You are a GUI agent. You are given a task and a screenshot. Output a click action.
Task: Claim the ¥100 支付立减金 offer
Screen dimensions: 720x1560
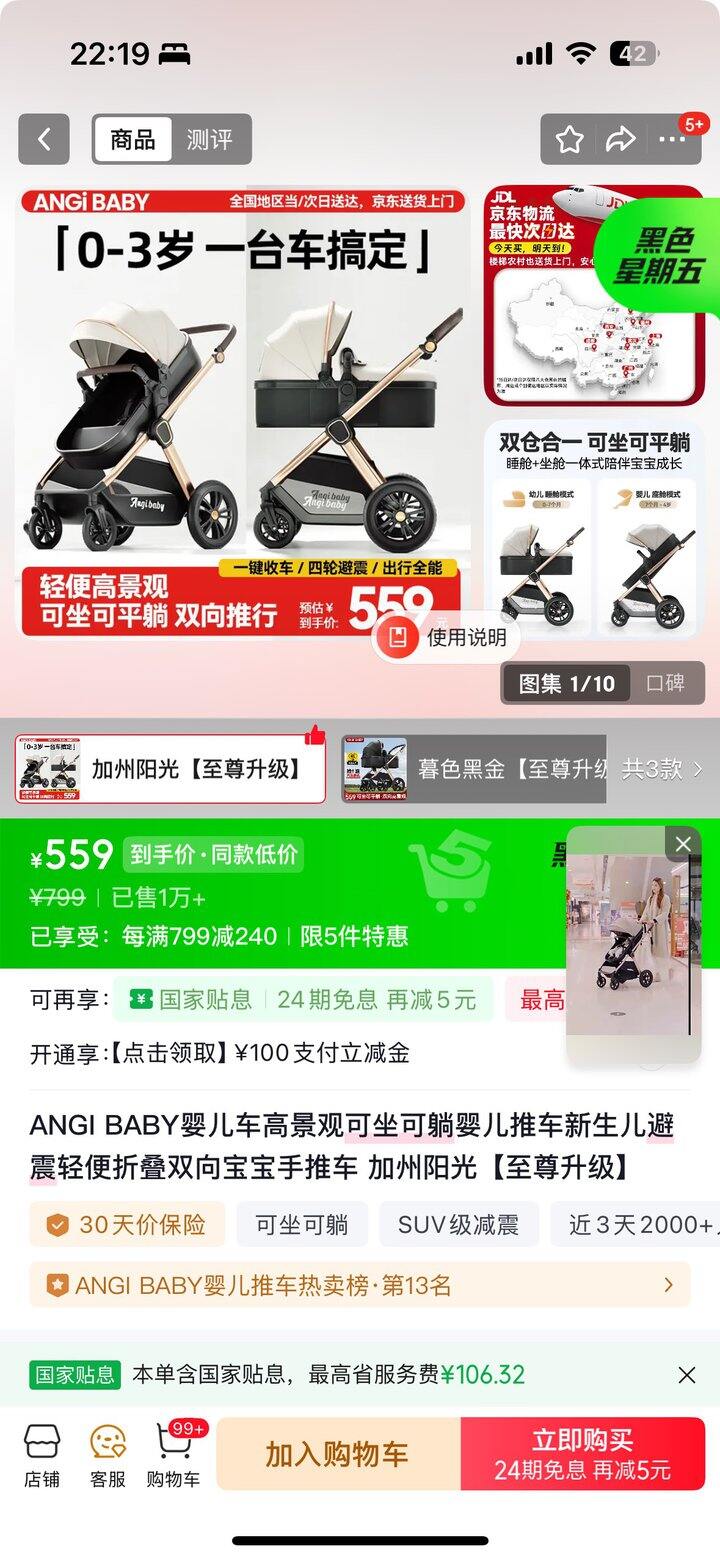(x=220, y=1053)
